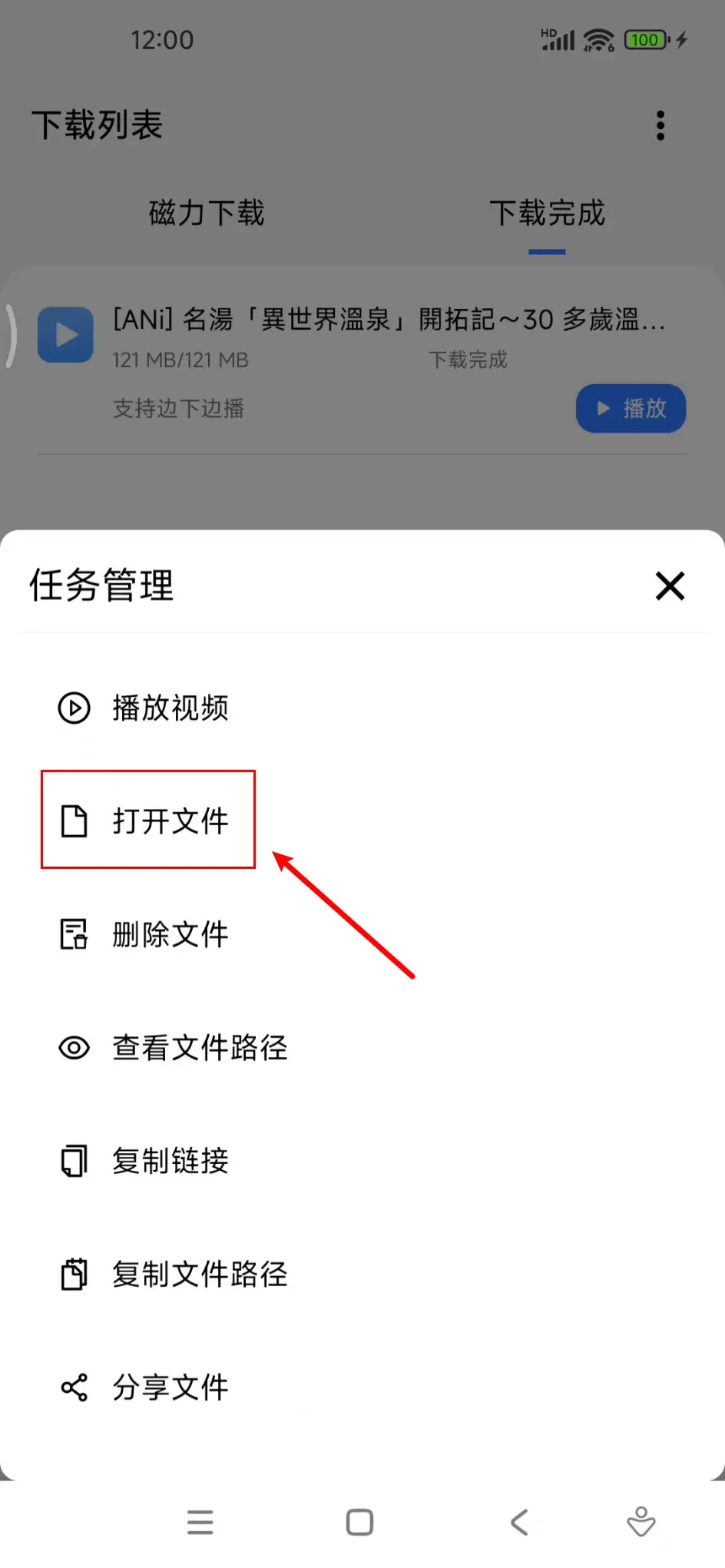Screen dimensions: 725x1568
Task: Share file via 分享文件
Action: 170,1387
